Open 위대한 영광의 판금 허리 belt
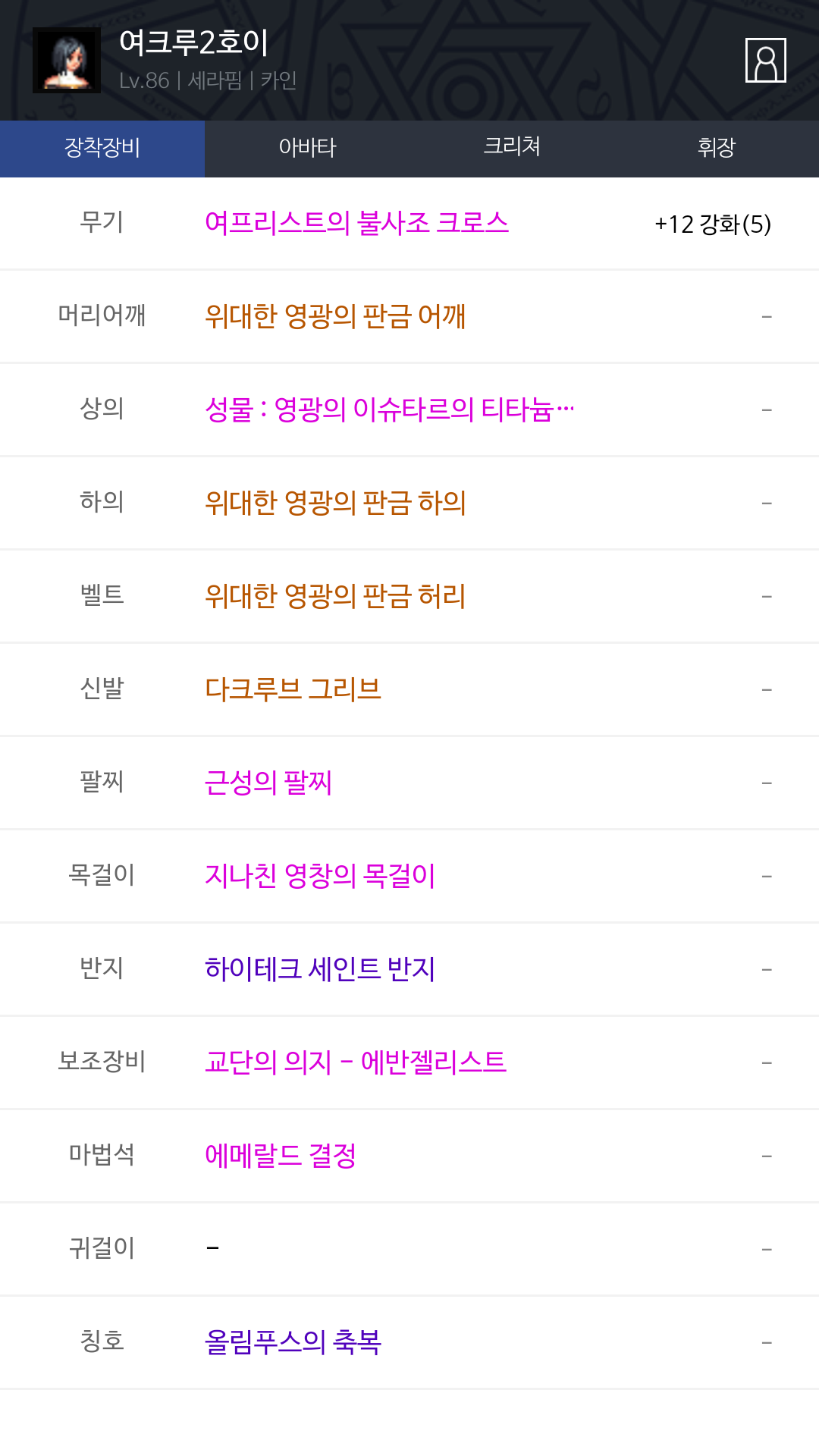The image size is (819, 1456). (335, 596)
